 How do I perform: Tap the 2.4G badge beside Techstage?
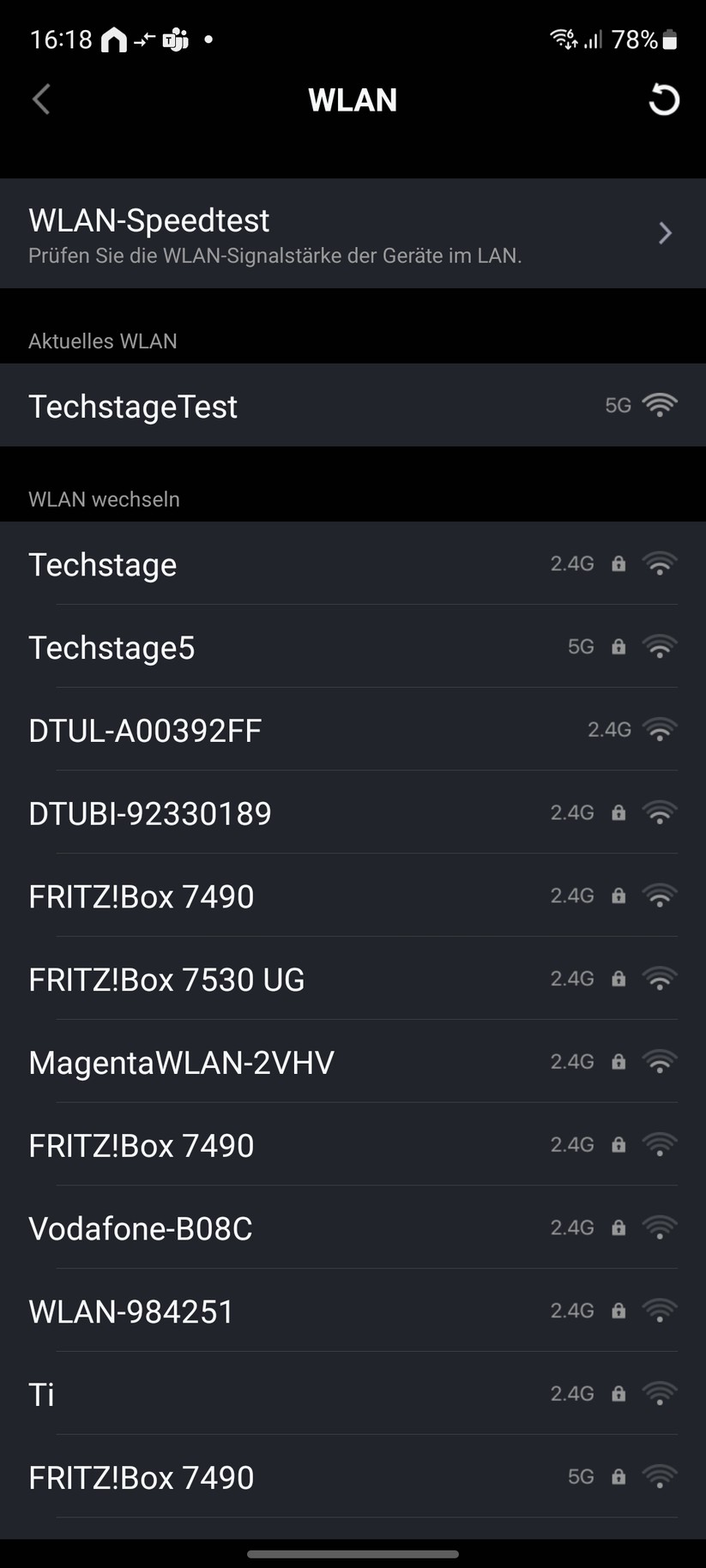pyautogui.click(x=571, y=564)
